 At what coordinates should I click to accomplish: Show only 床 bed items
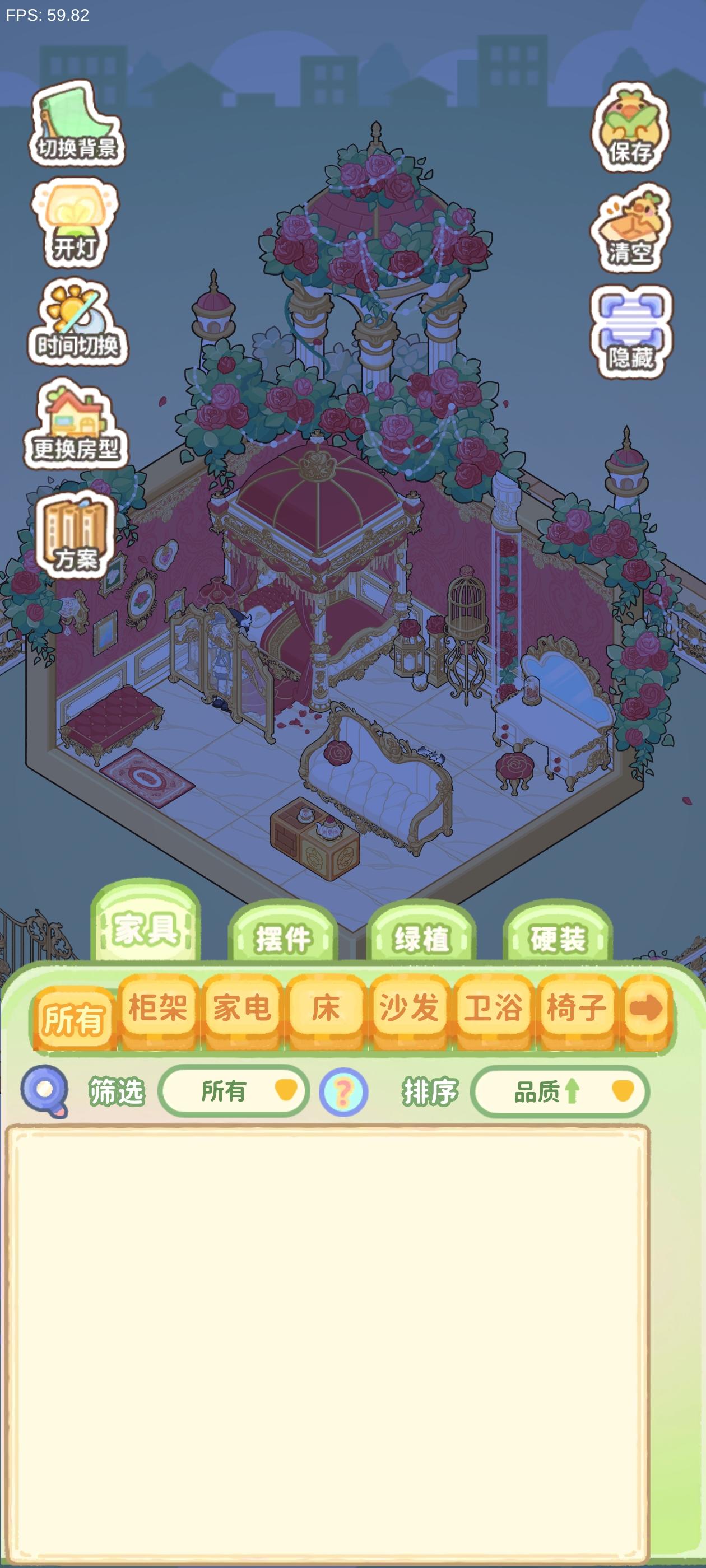(326, 1009)
